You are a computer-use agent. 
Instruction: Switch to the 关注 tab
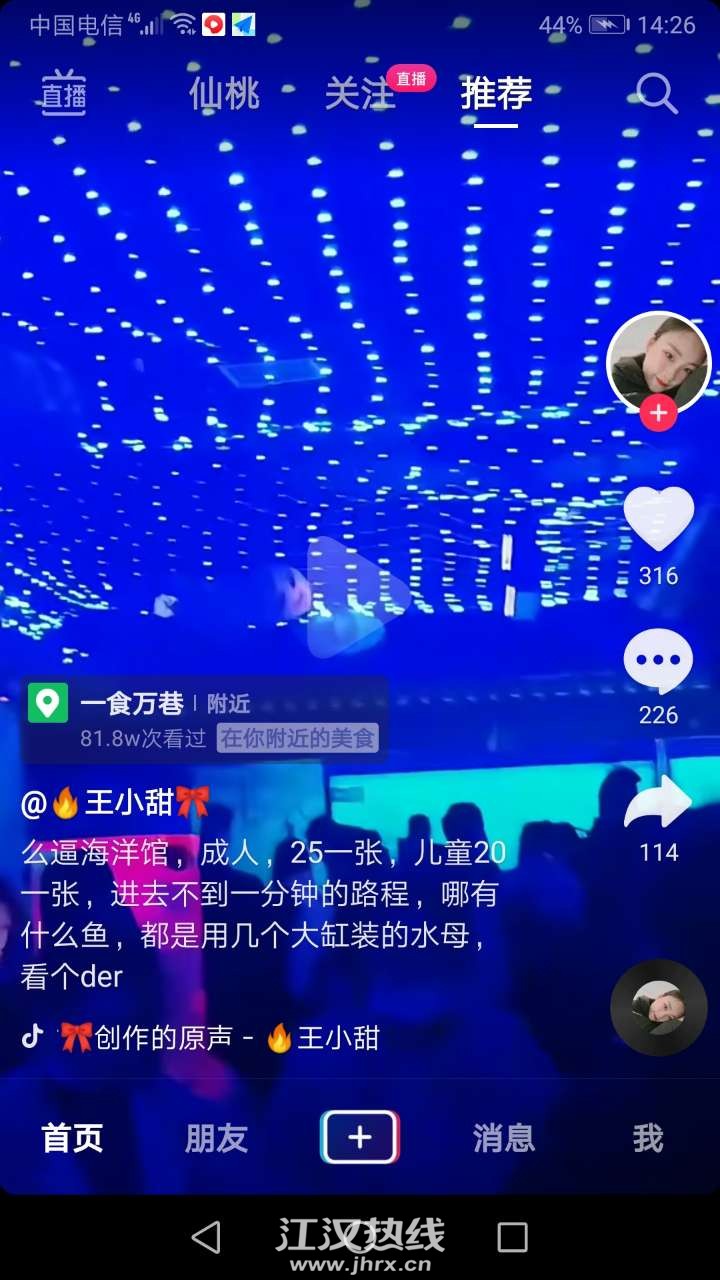tap(359, 94)
